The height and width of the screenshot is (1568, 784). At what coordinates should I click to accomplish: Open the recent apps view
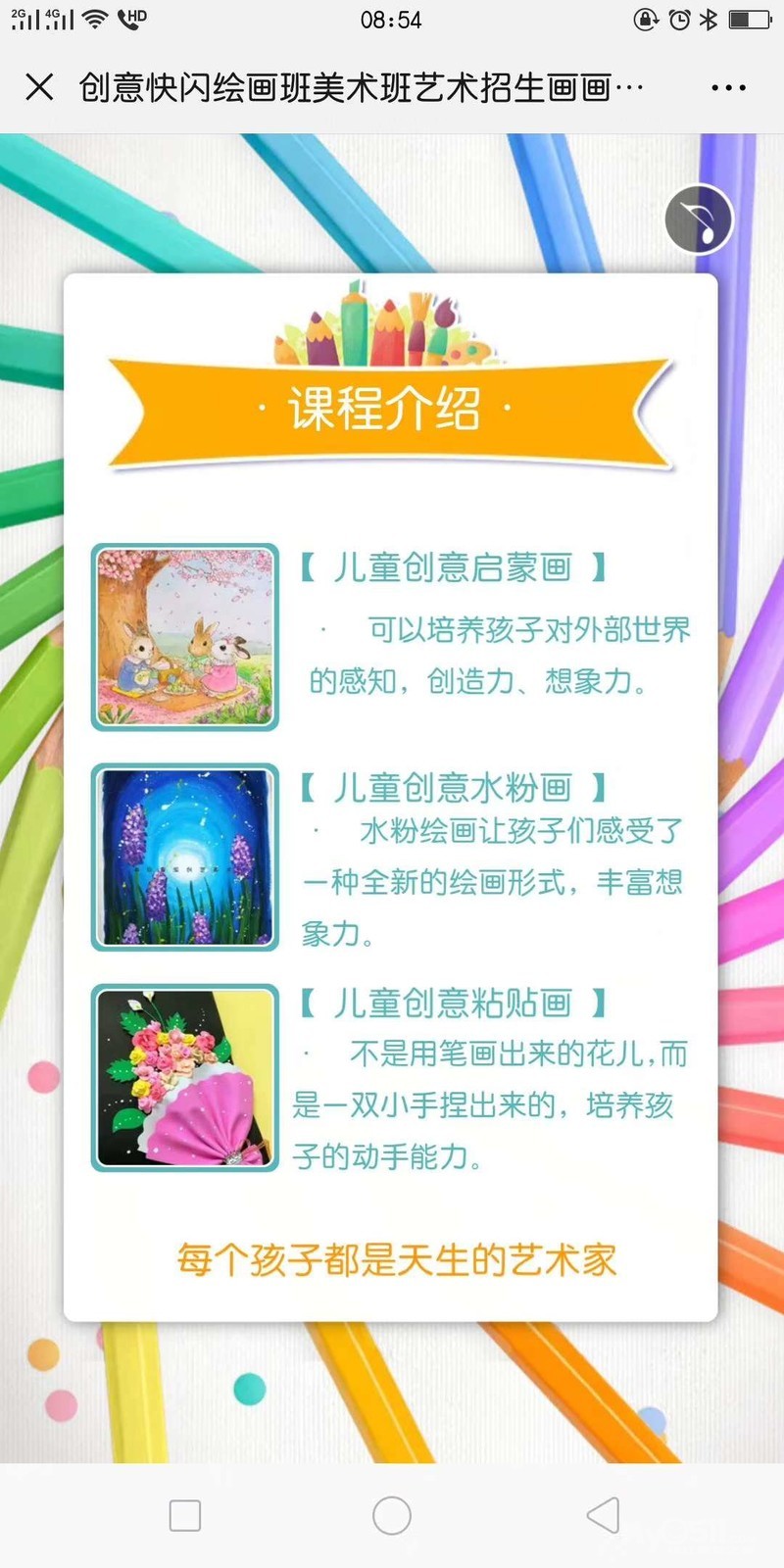[185, 1515]
